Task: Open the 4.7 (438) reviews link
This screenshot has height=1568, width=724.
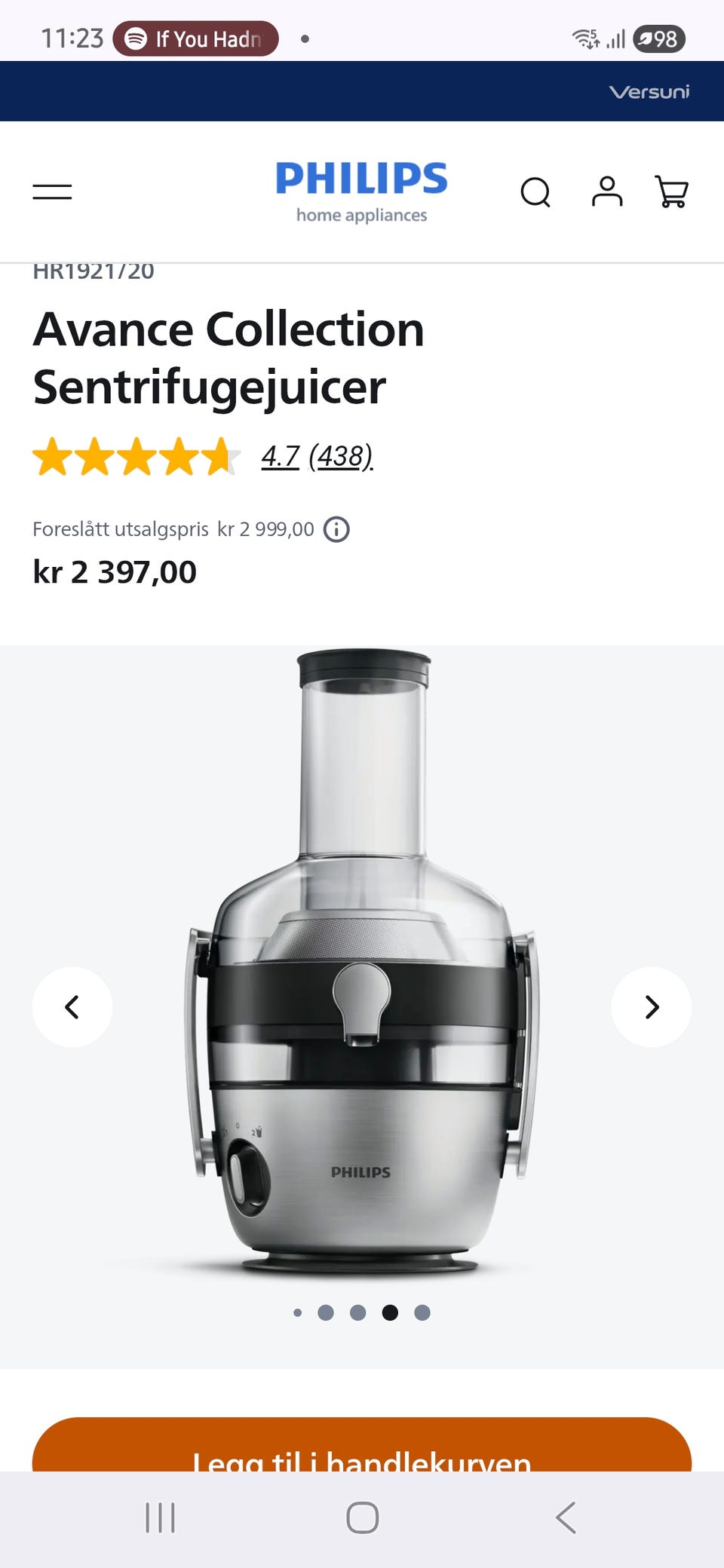Action: 317,457
